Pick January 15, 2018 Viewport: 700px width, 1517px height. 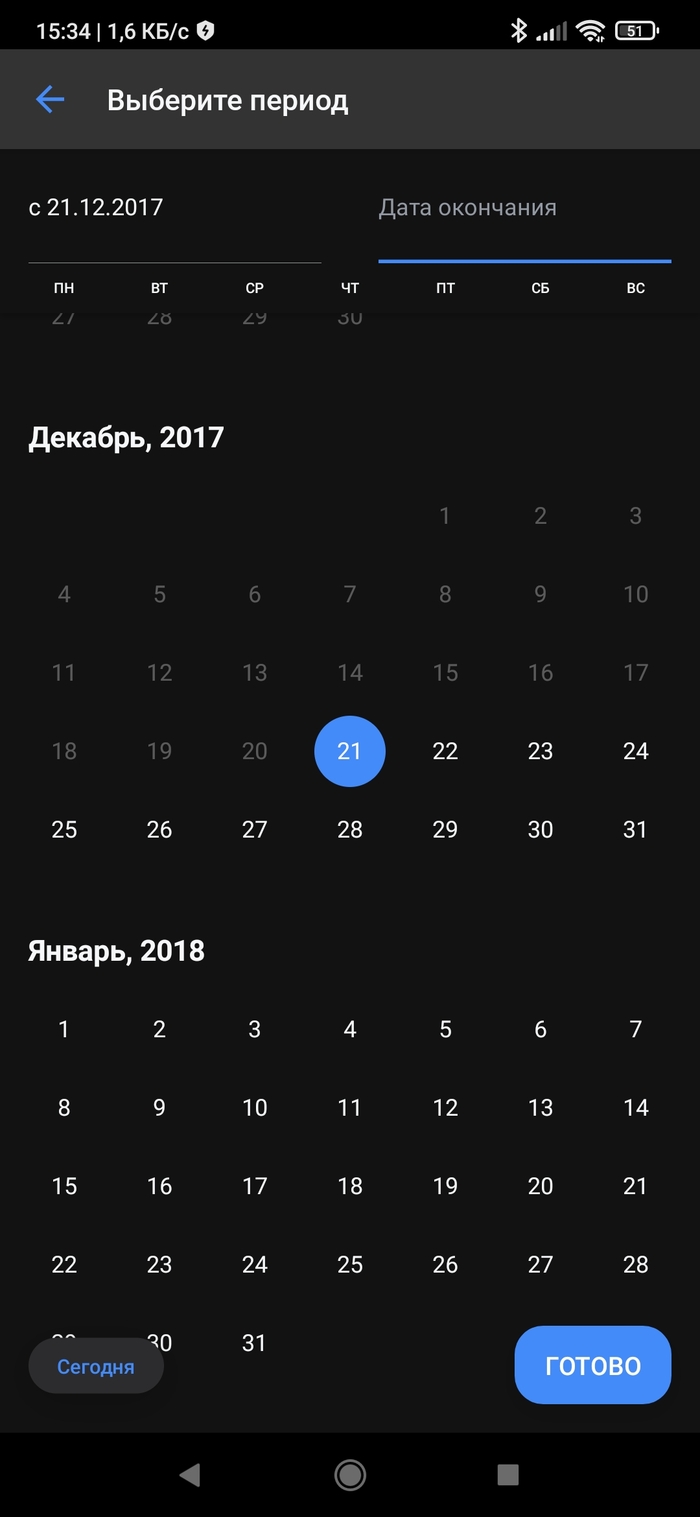point(64,1186)
